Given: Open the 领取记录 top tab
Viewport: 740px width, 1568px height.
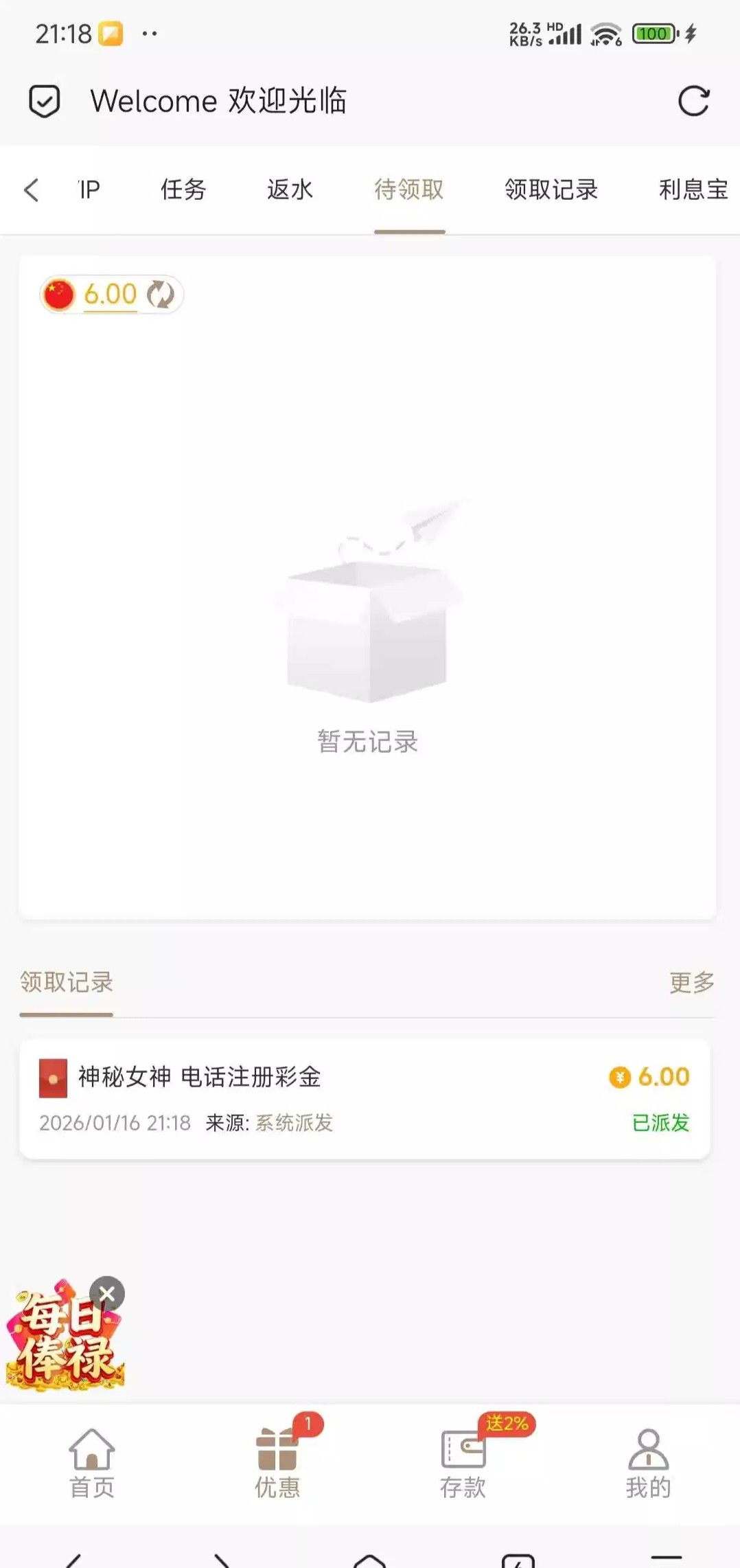Looking at the screenshot, I should tap(551, 190).
